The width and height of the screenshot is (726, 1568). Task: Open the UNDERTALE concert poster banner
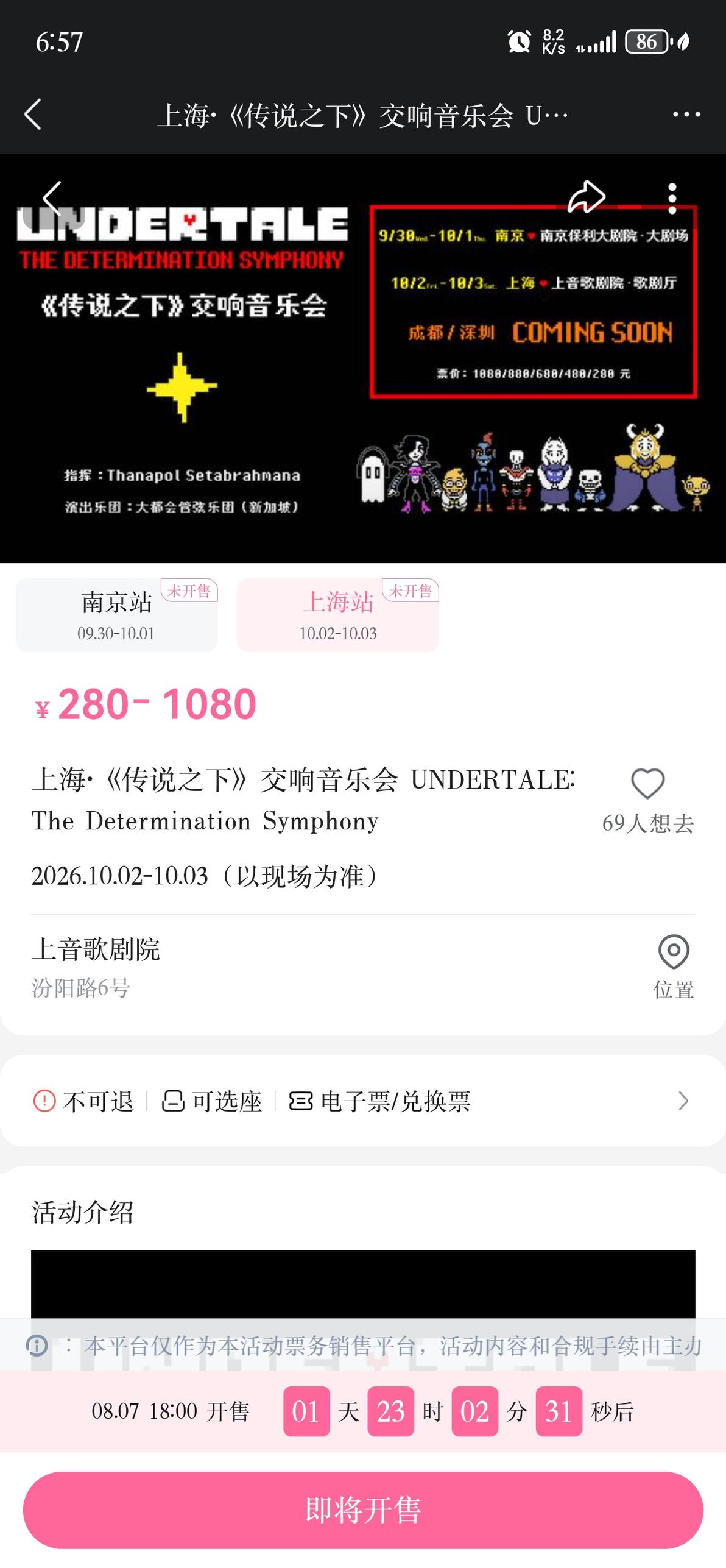coord(363,358)
